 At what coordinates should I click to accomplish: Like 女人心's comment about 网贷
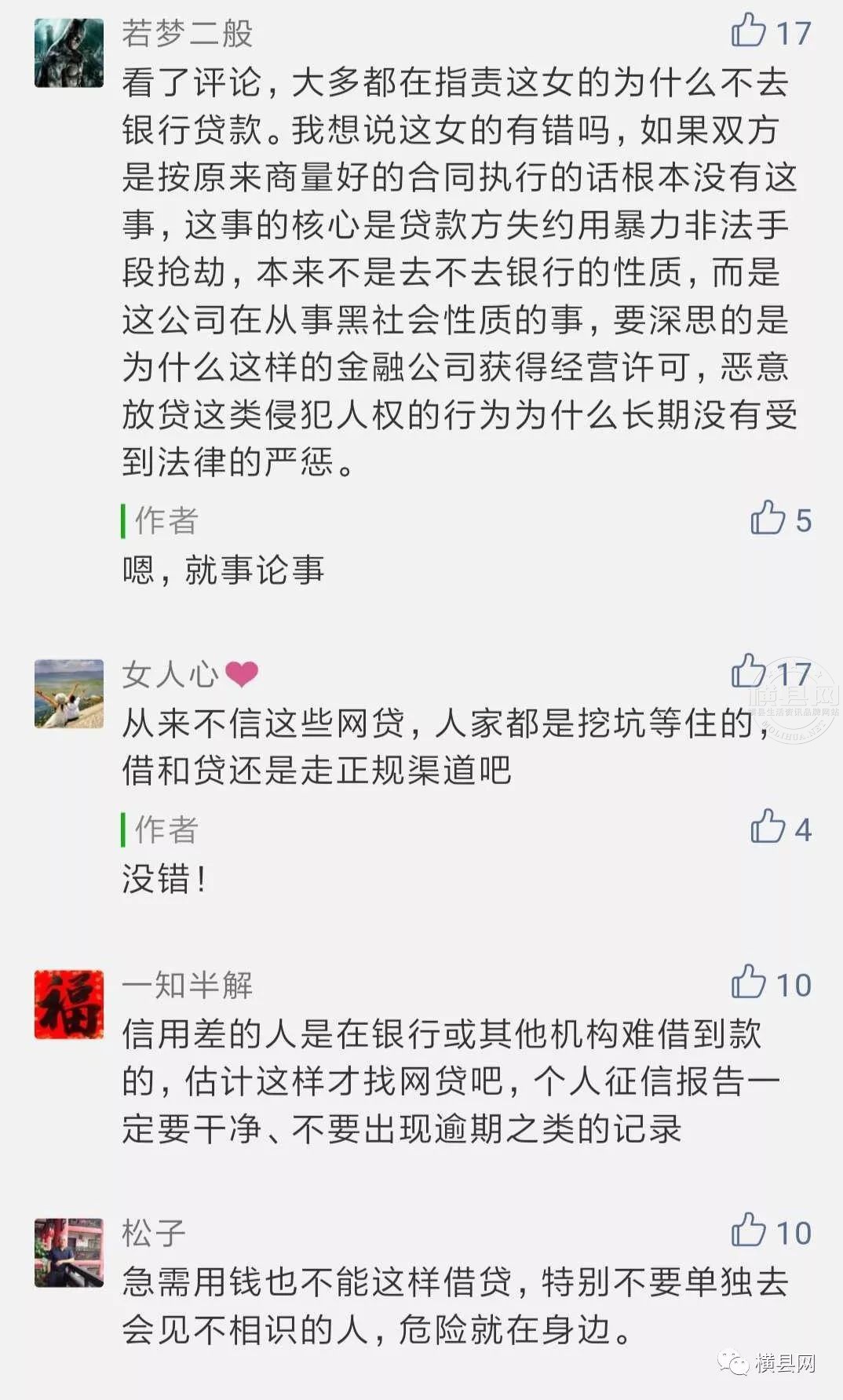click(749, 672)
